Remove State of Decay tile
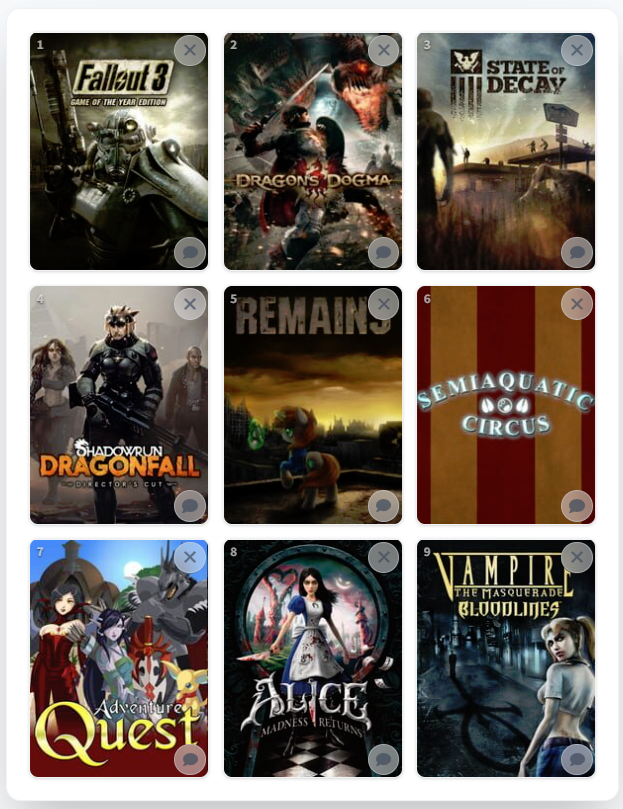Image resolution: width=623 pixels, height=809 pixels. [x=577, y=50]
